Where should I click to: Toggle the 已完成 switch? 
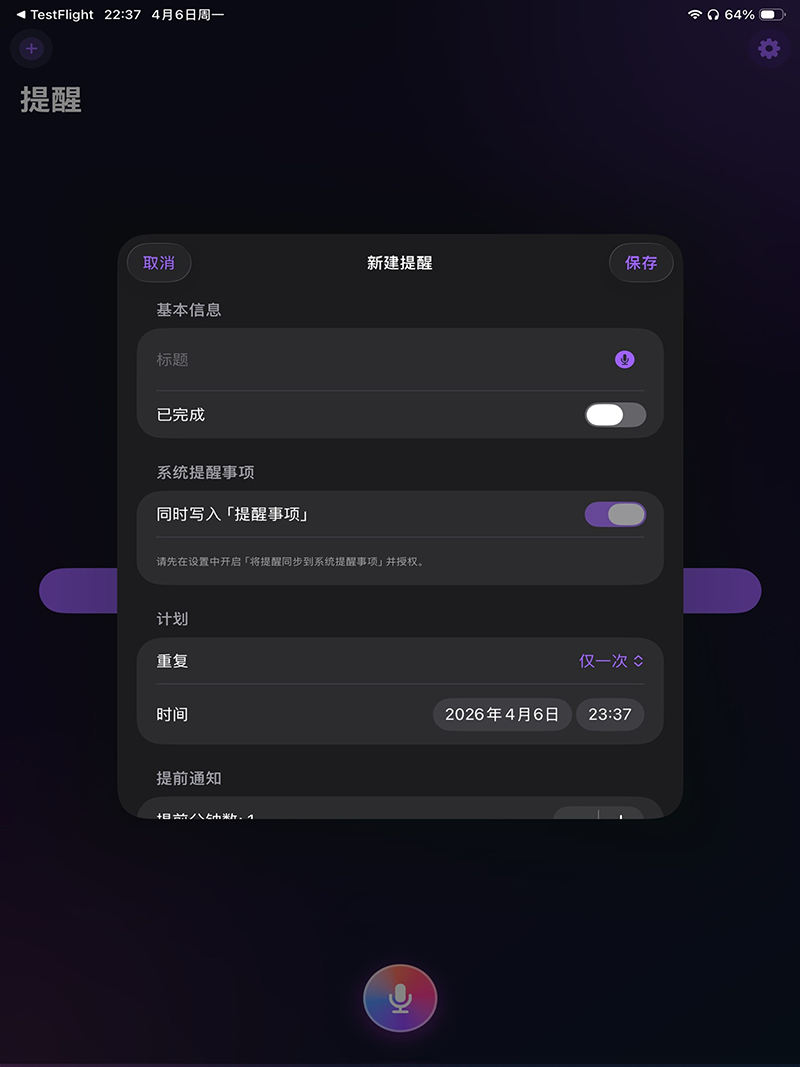click(x=615, y=415)
